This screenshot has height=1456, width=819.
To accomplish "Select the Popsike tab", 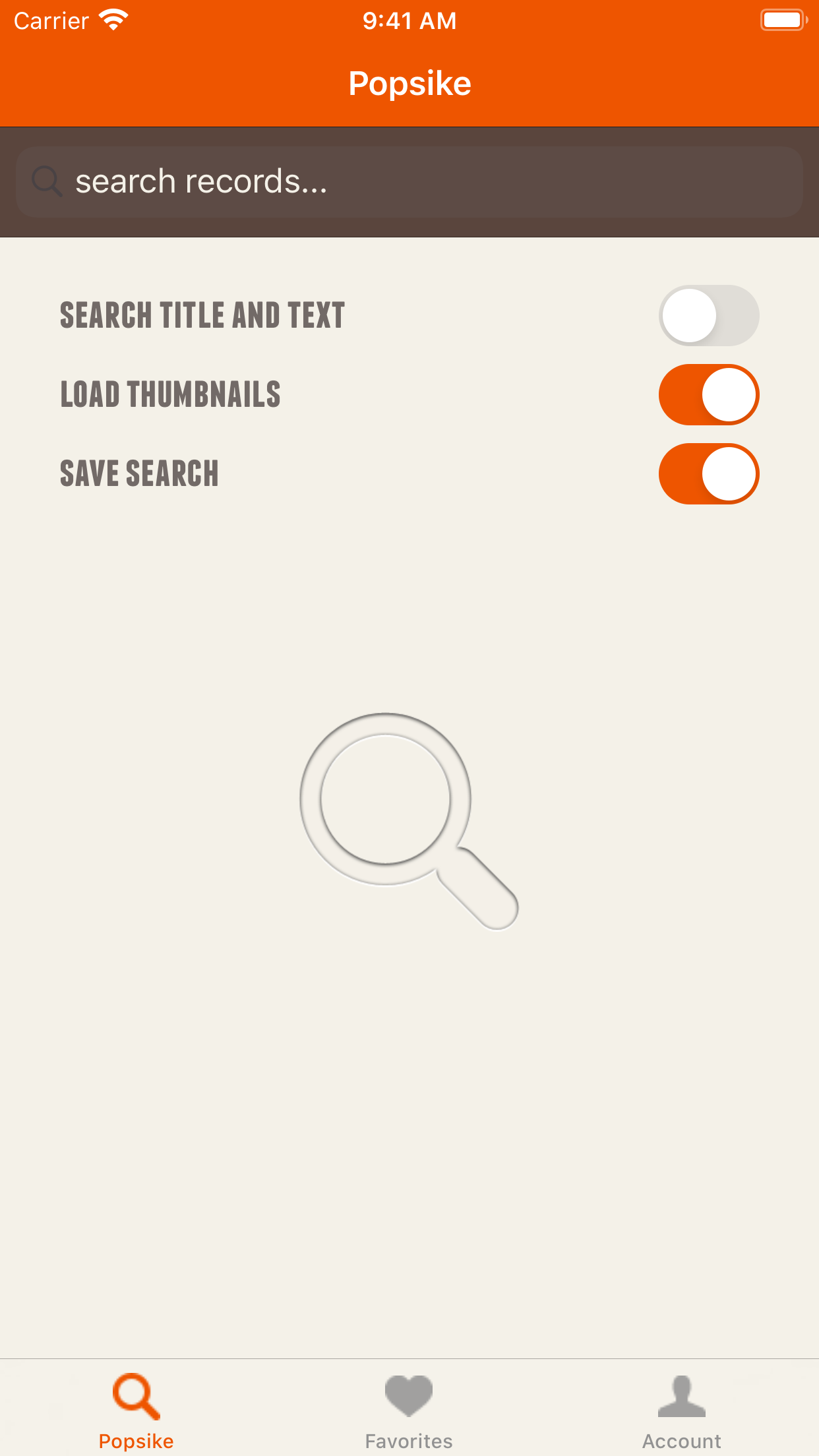I will coord(136,1411).
